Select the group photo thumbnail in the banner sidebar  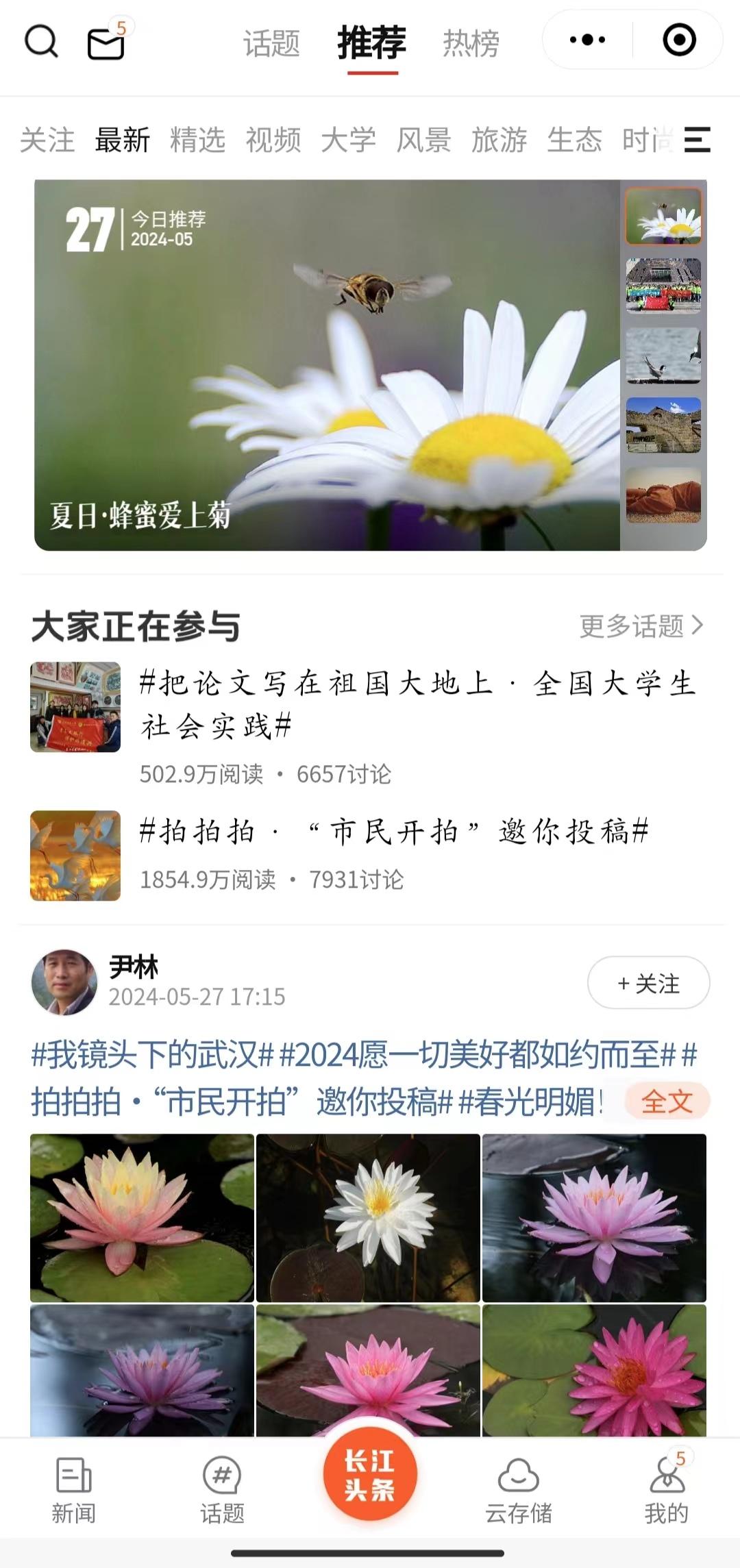coord(663,286)
